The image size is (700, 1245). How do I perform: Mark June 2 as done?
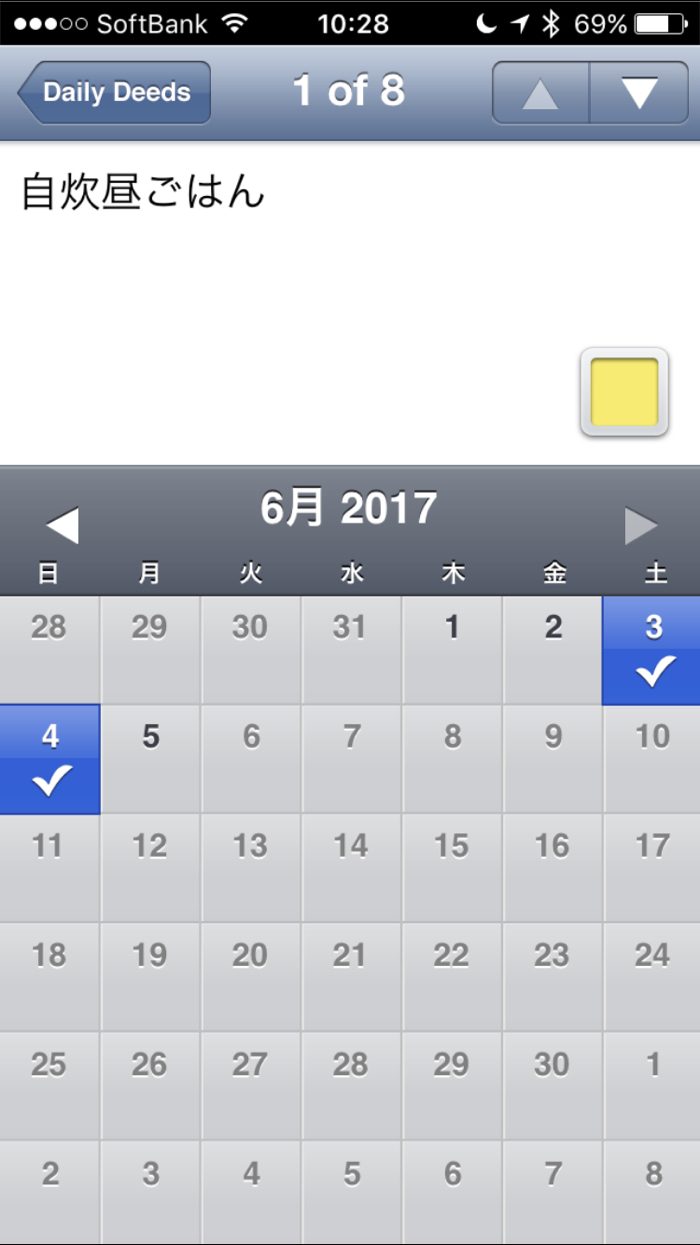553,651
